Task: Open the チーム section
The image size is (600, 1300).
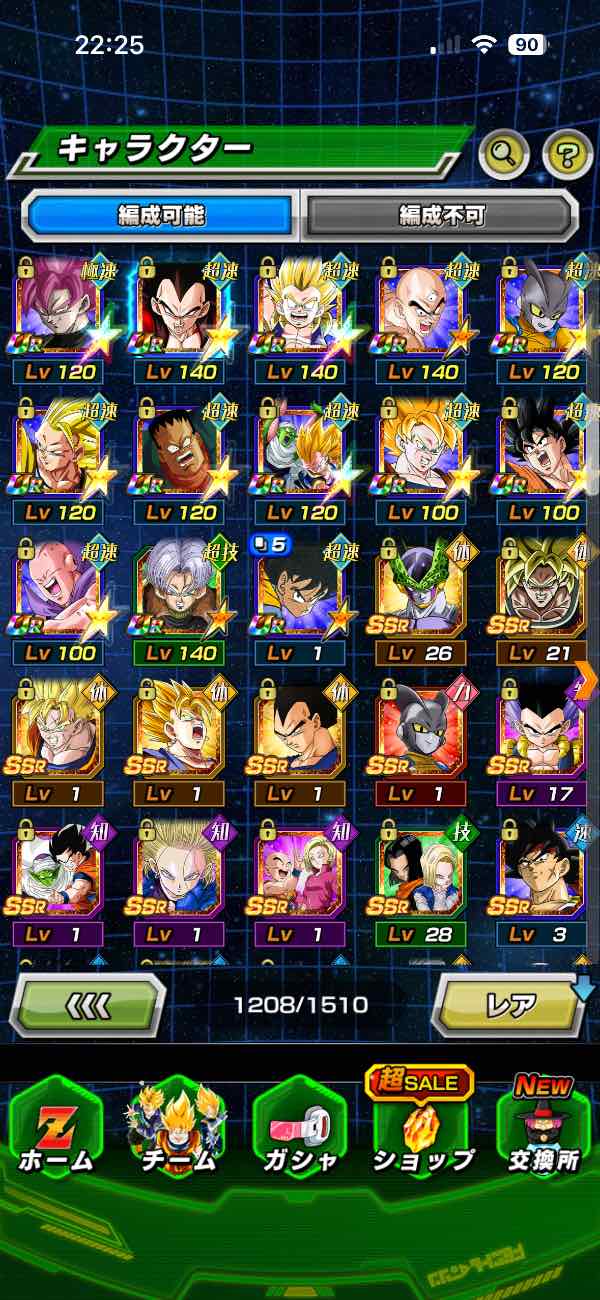Action: [x=178, y=1125]
